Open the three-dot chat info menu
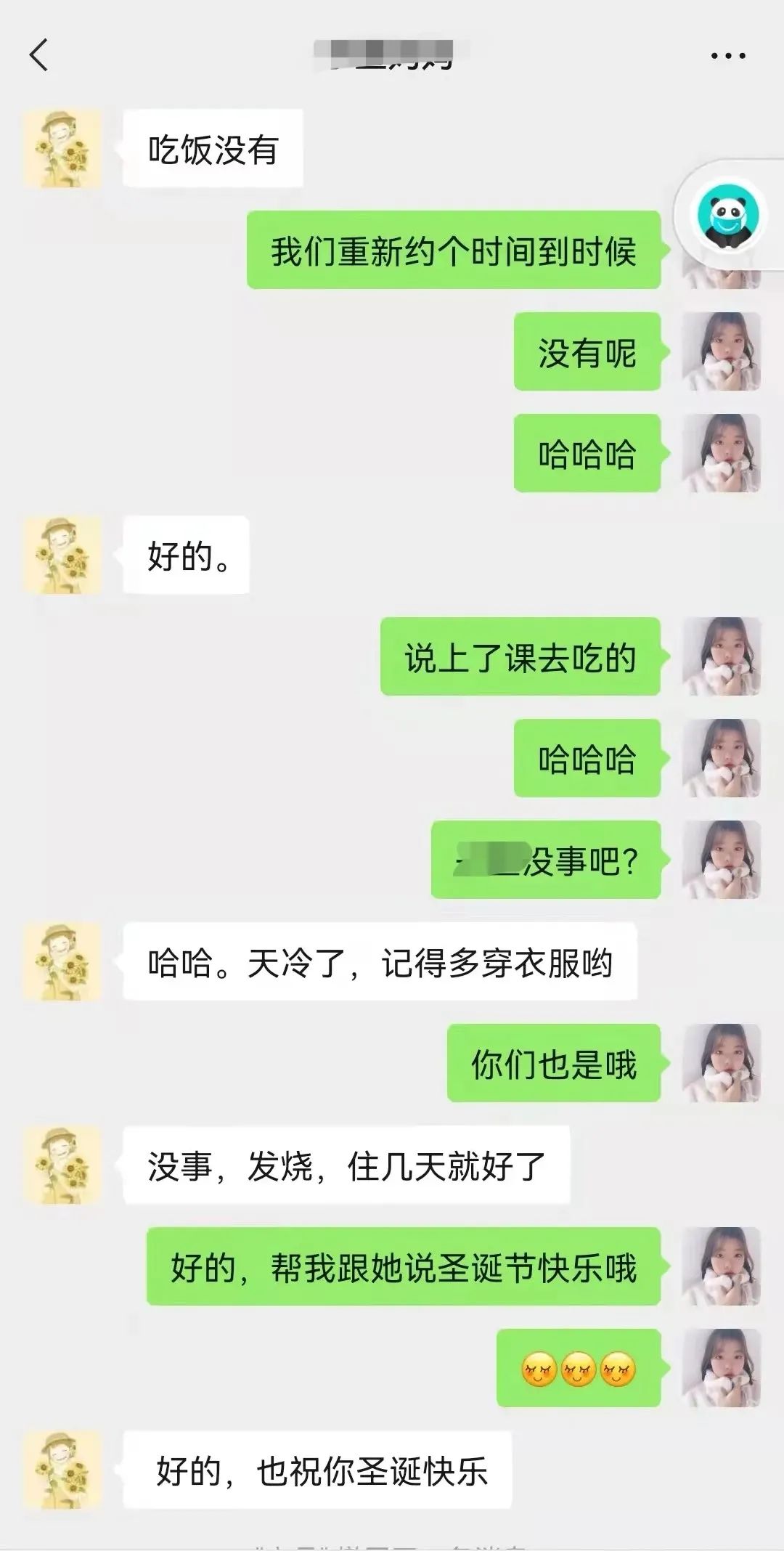784x1551 pixels. tap(727, 56)
